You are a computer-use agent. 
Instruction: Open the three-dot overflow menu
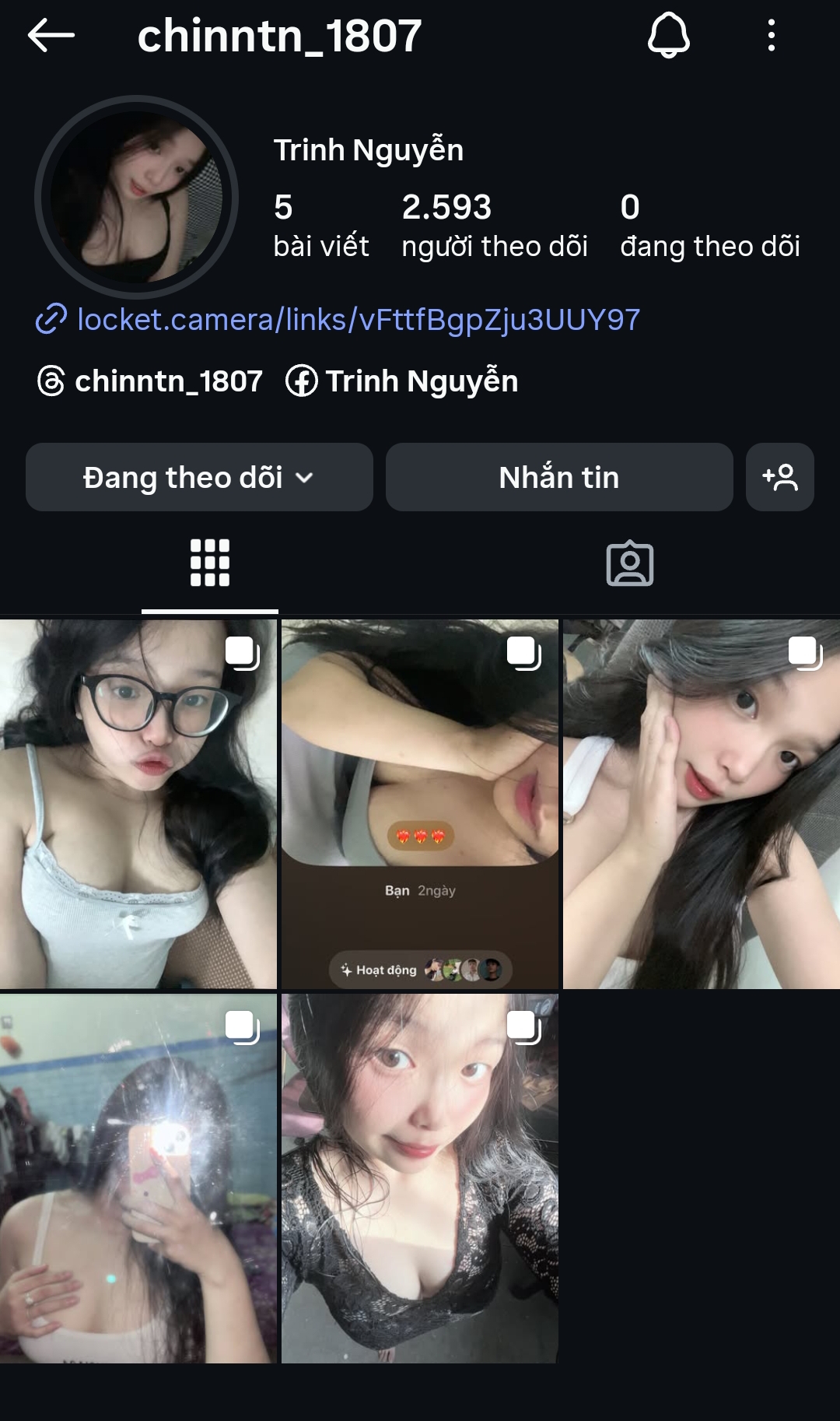(771, 36)
